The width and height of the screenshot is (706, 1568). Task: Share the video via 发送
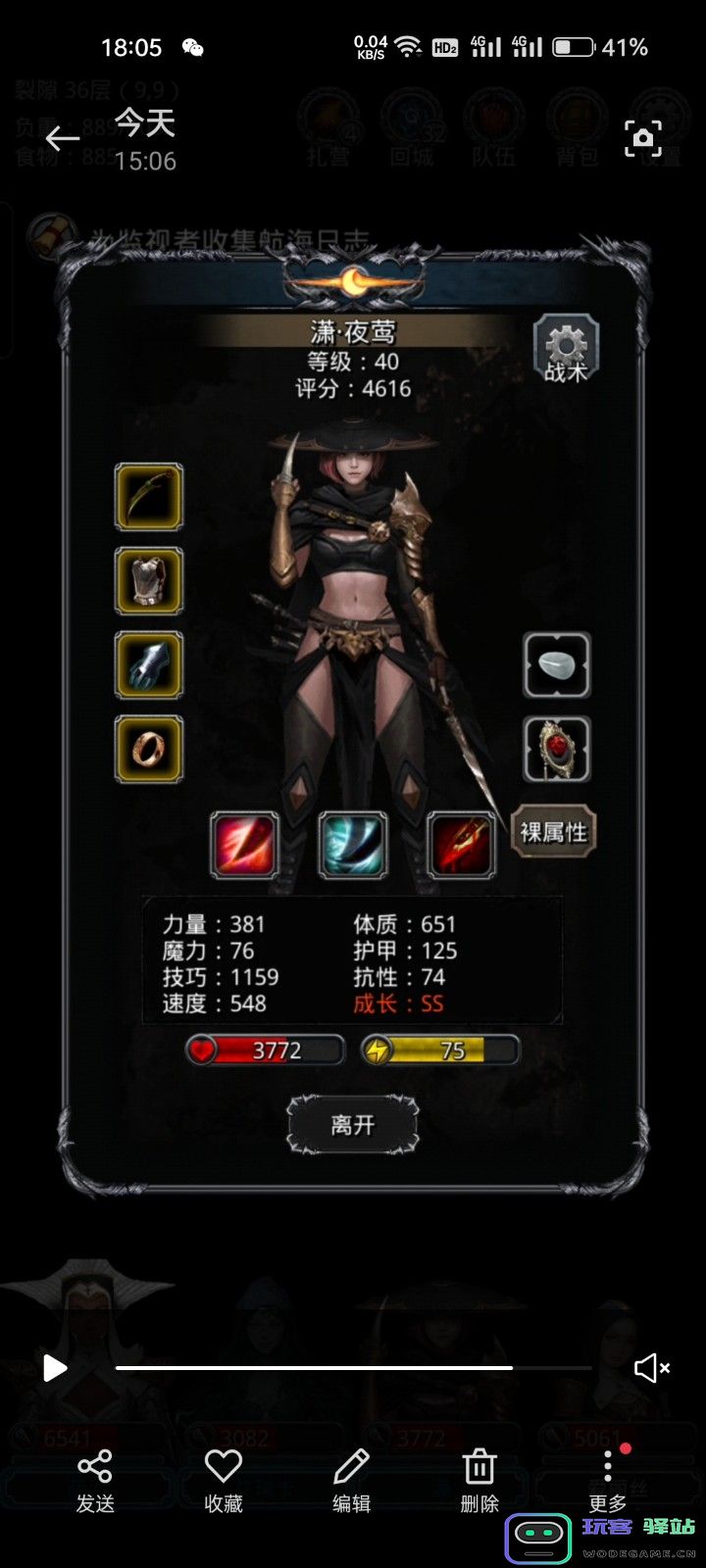click(95, 1480)
